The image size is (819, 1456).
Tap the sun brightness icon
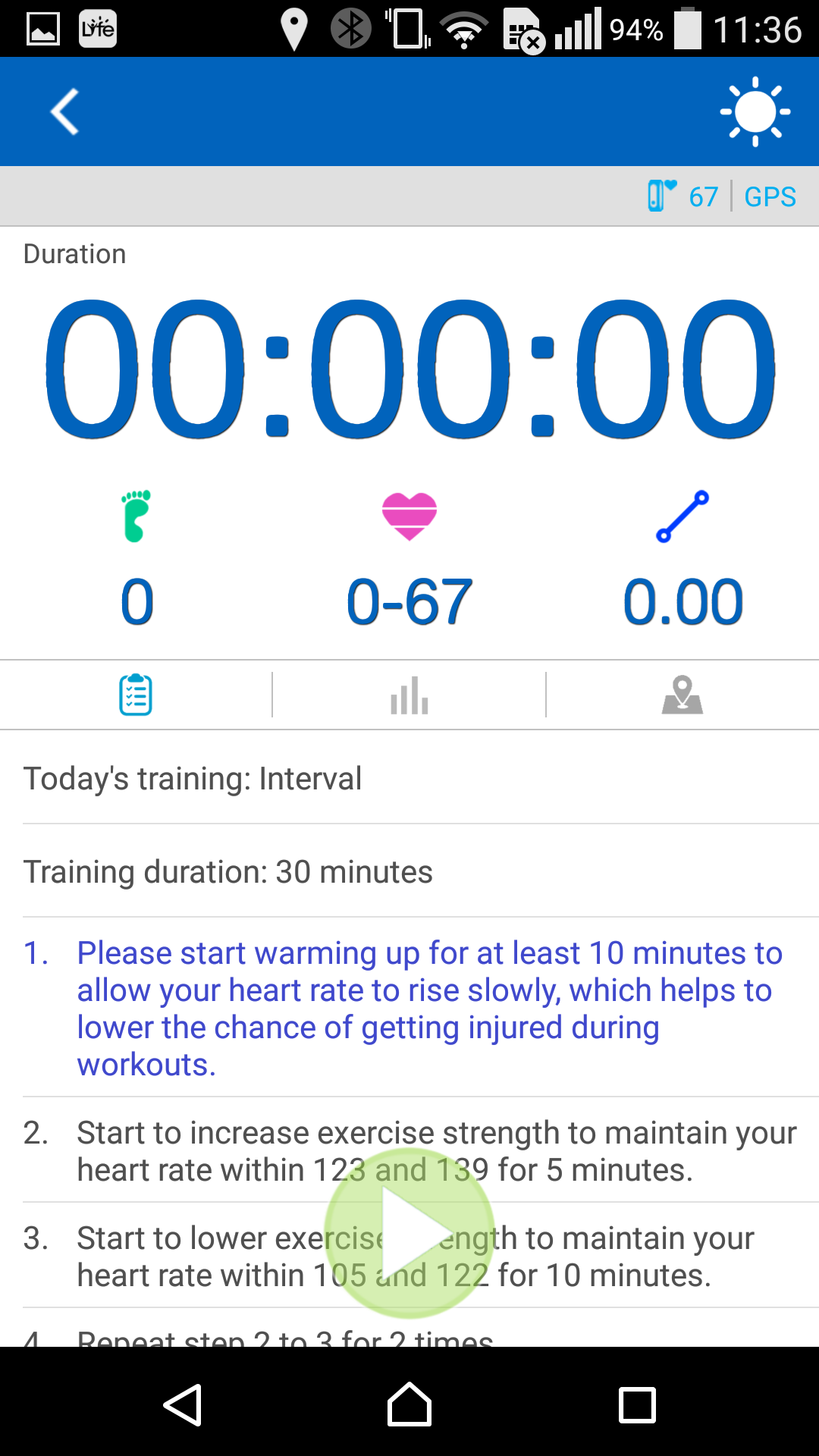pos(755,111)
